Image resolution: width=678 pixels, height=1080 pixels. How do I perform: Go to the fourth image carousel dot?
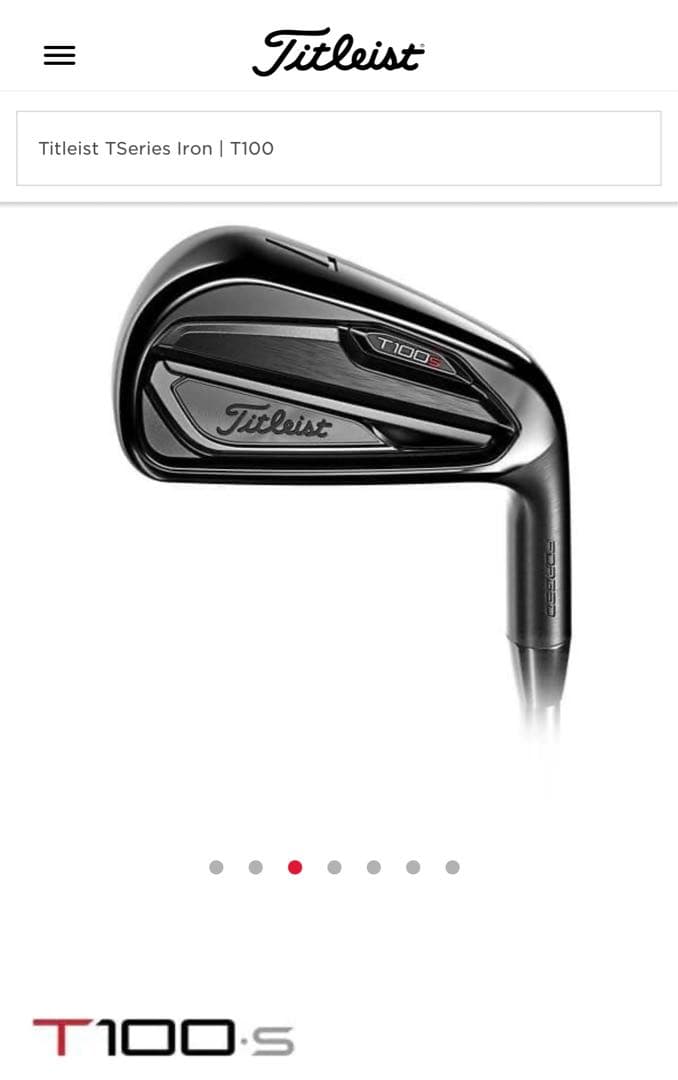(334, 867)
